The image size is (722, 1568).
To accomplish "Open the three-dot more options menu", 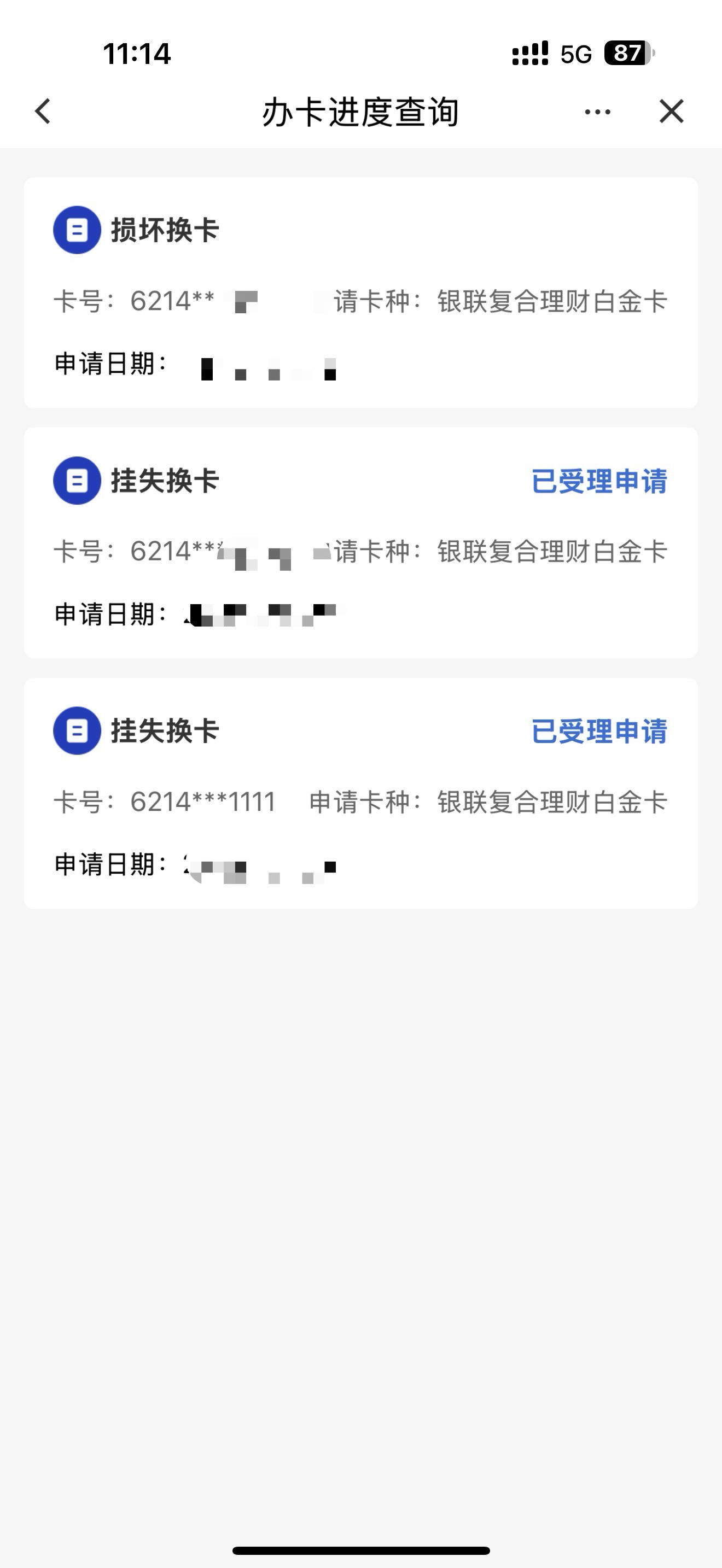I will coord(597,112).
